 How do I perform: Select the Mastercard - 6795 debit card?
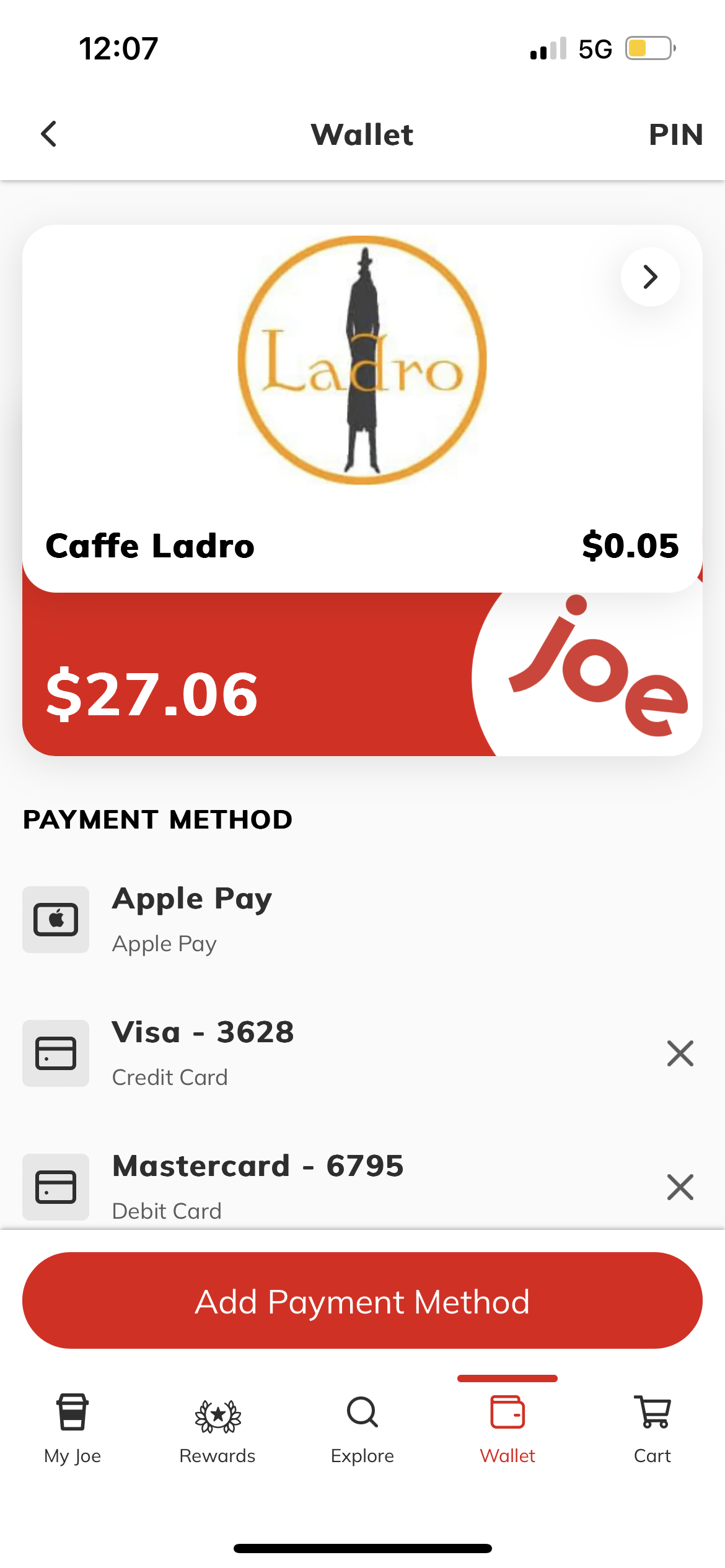(335, 1187)
